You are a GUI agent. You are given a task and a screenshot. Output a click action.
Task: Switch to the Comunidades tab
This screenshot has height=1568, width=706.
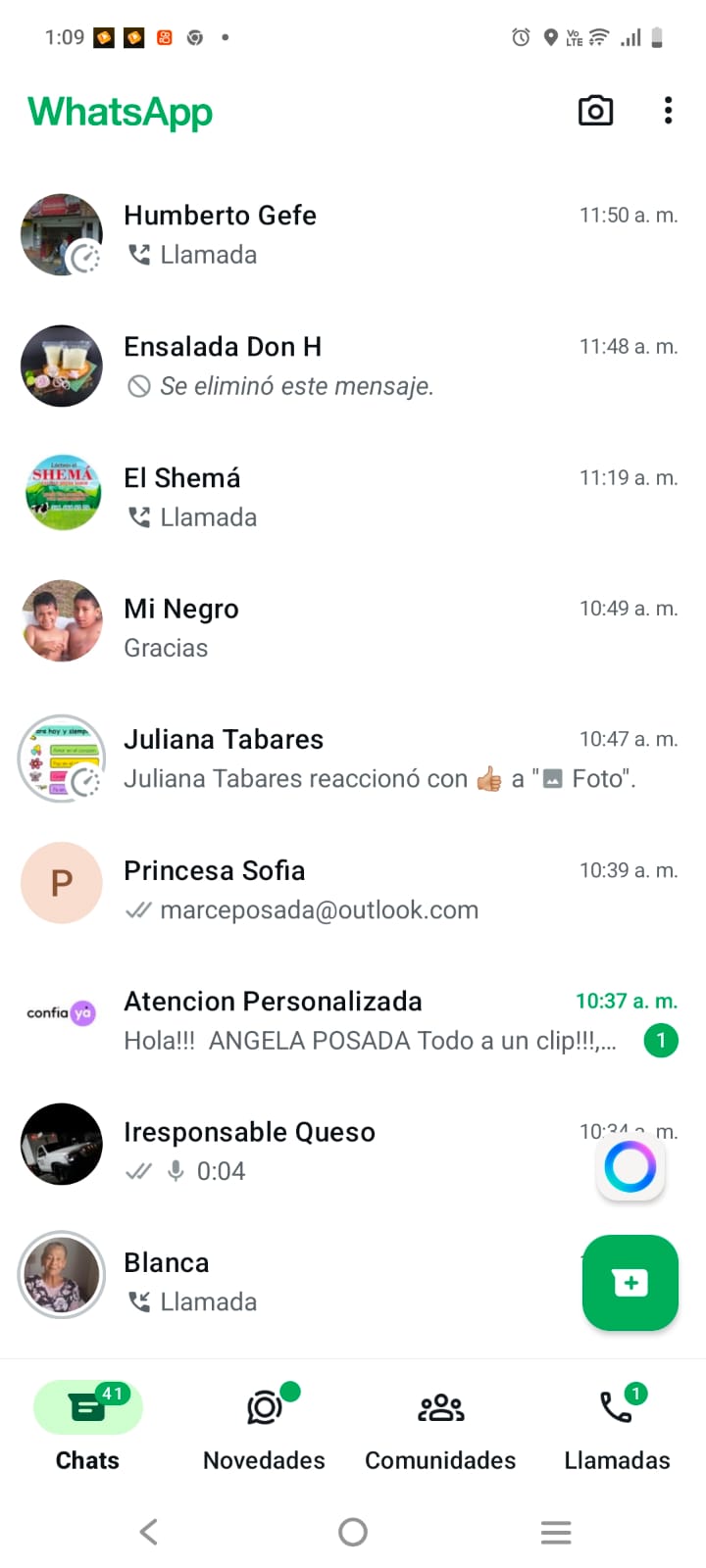click(440, 1427)
